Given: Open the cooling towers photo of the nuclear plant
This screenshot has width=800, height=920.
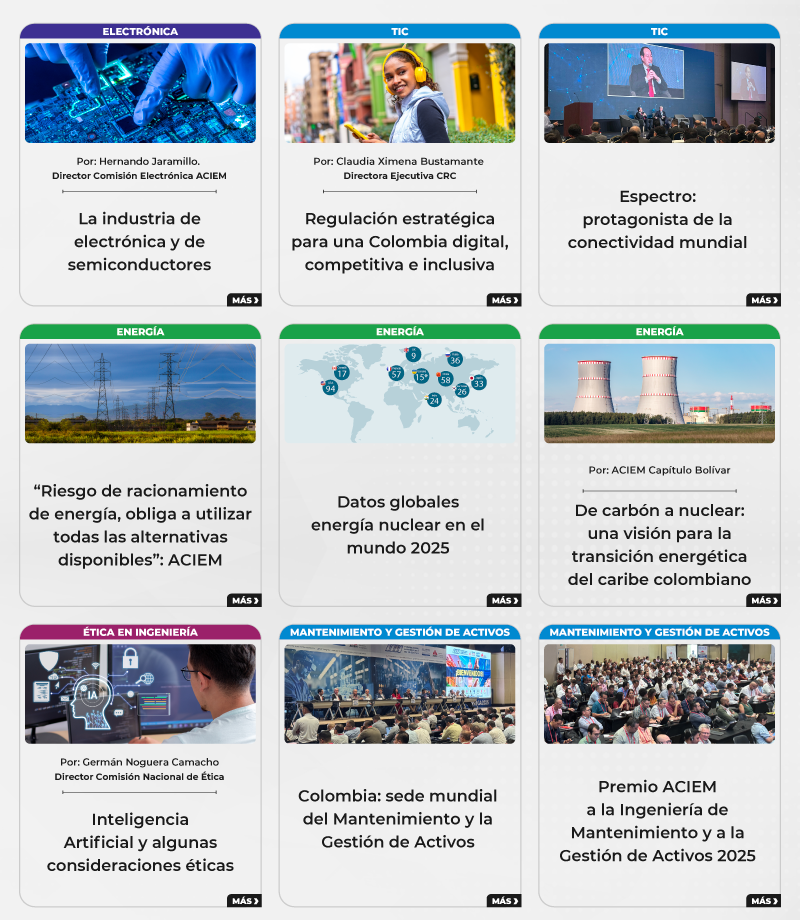Looking at the screenshot, I should pos(659,393).
